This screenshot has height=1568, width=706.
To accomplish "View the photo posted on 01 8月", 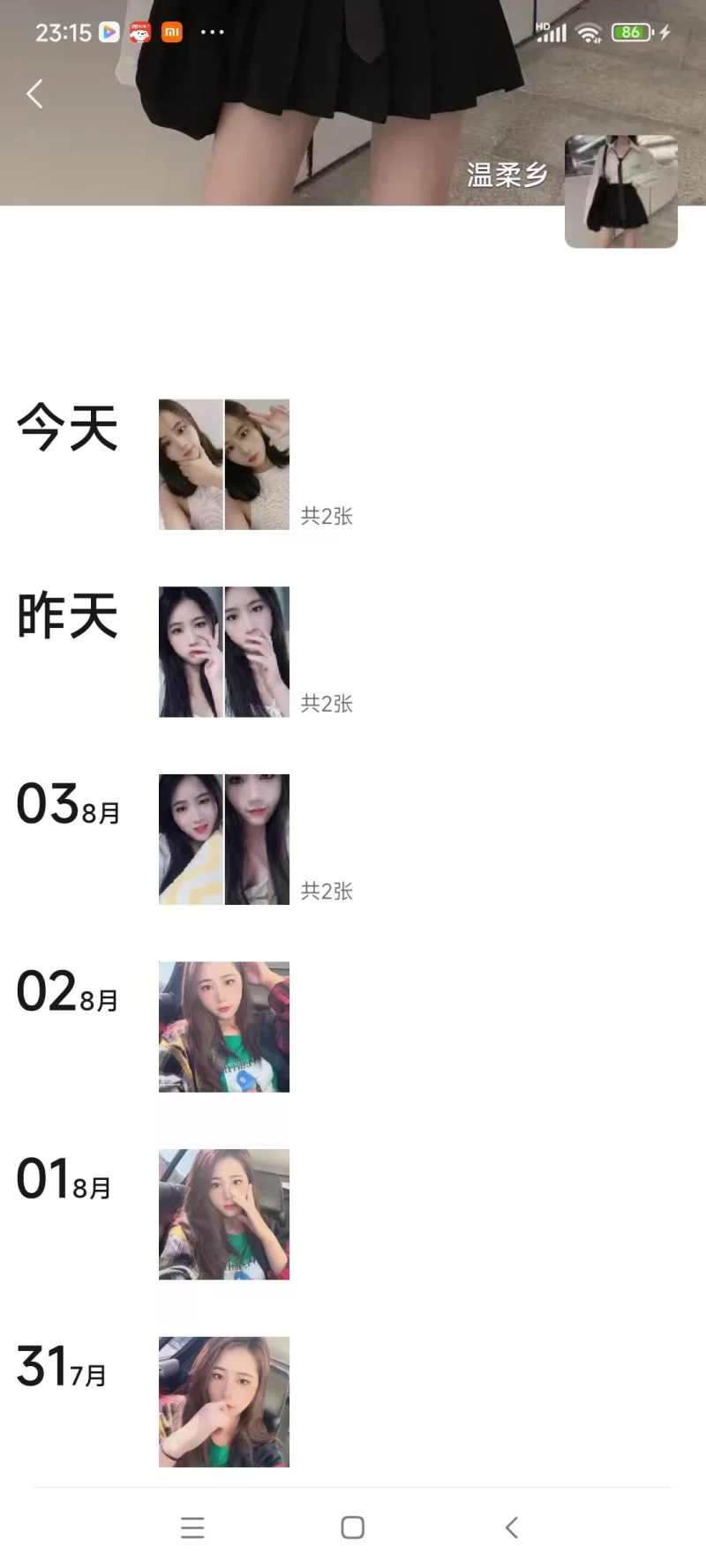I will [224, 1214].
